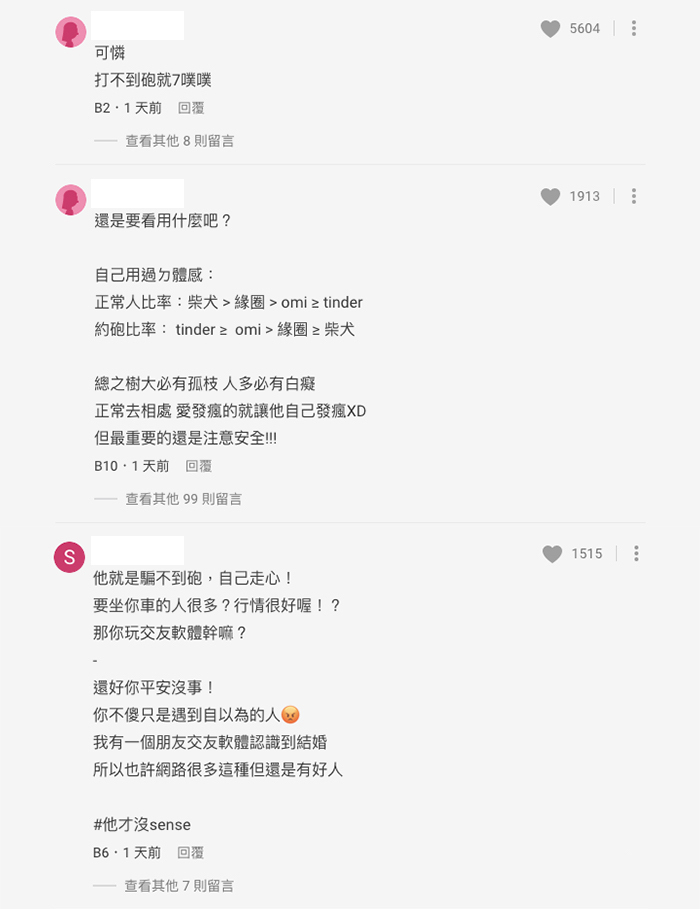Screen dimensions: 700x909
Task: Expand 查看其他 7 則留言 replies
Action: (179, 886)
